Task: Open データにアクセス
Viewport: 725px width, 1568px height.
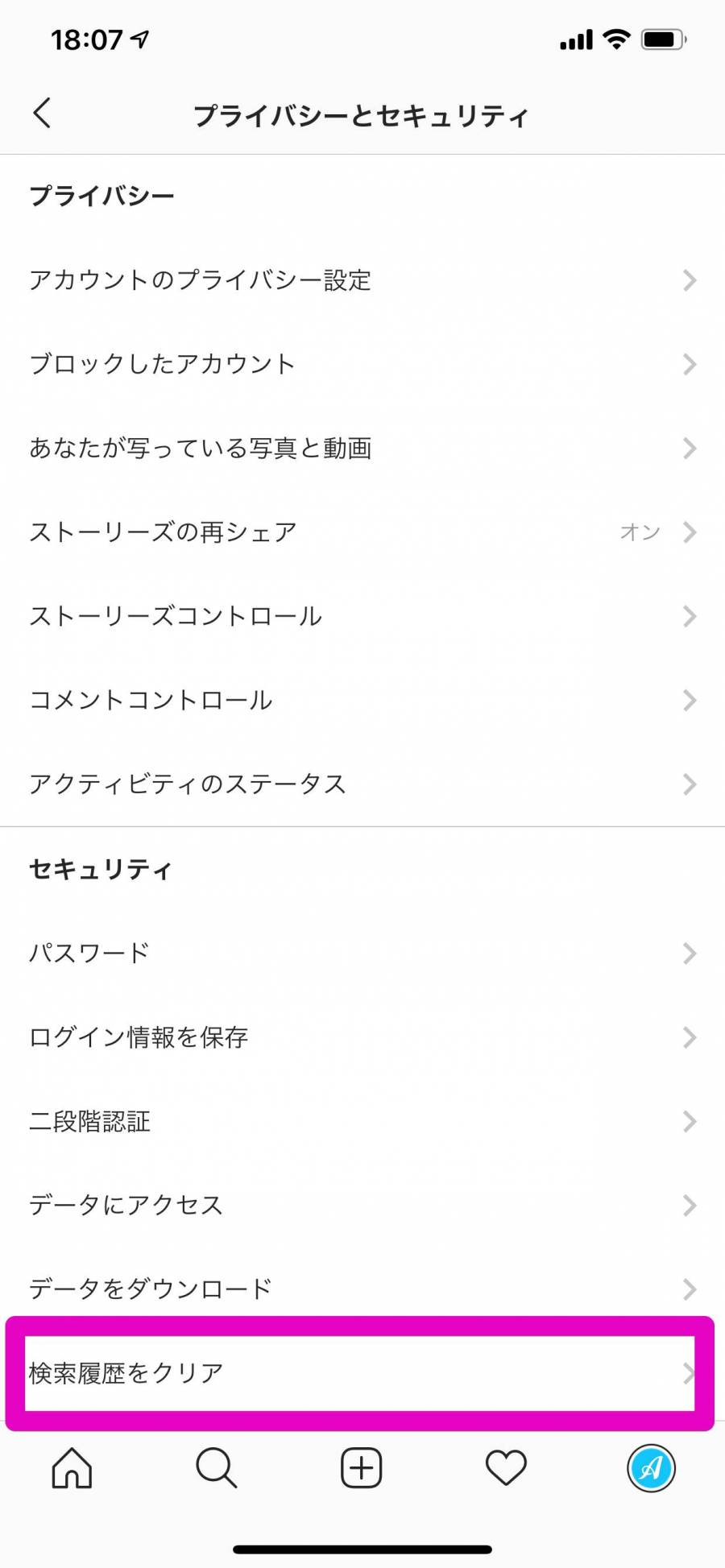Action: point(362,1205)
